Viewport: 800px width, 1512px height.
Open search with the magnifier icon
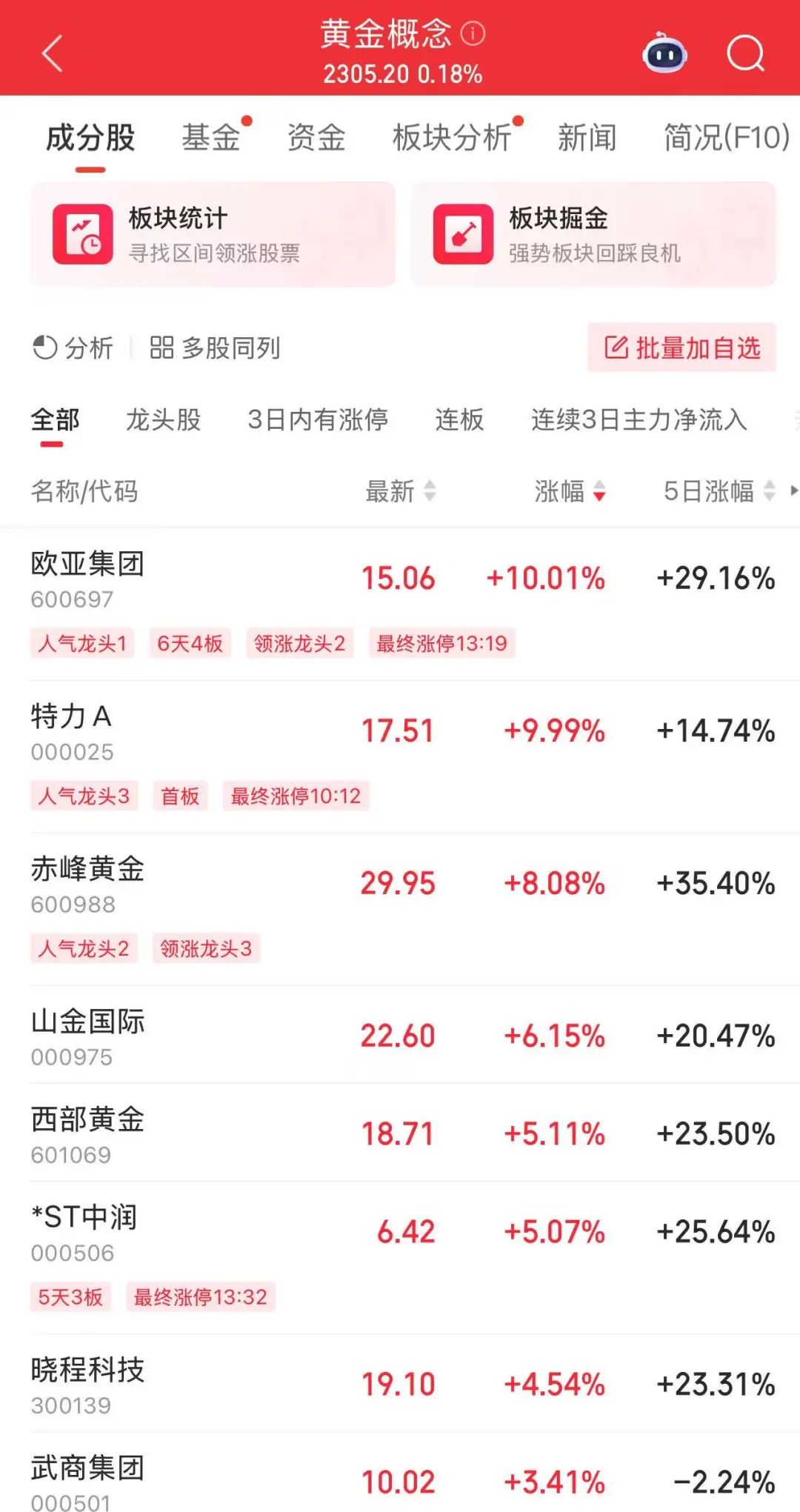[745, 53]
